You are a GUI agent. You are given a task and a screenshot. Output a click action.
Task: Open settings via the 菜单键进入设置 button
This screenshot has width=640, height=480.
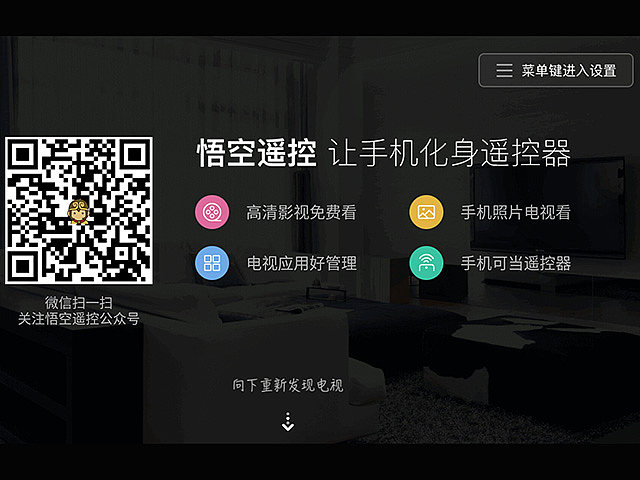(x=555, y=71)
